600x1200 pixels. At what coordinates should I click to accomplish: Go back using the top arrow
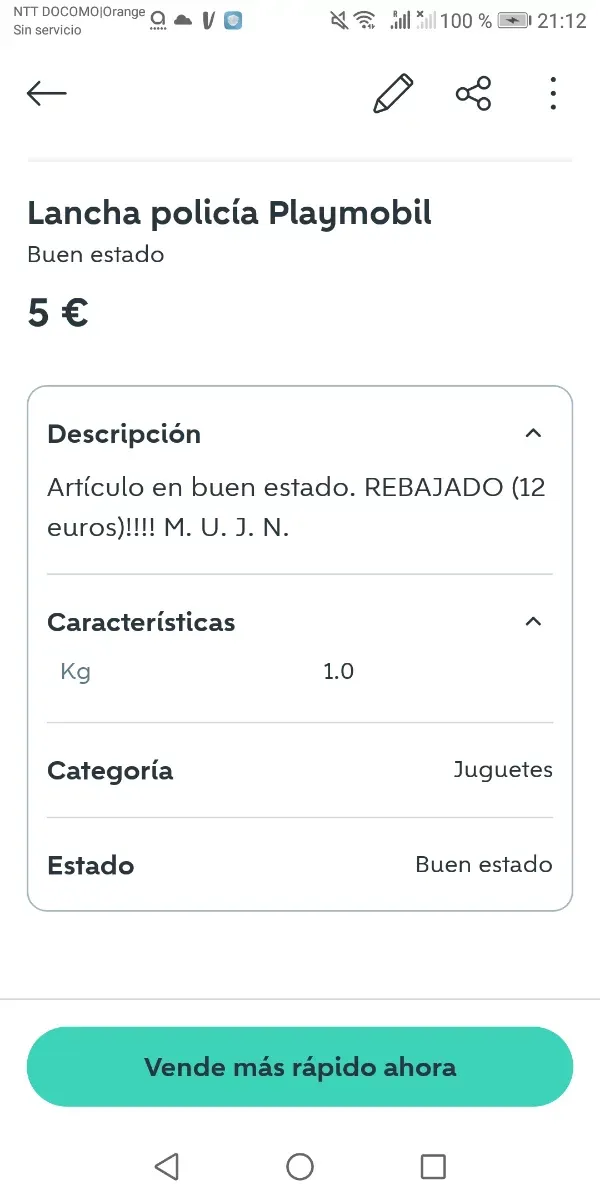click(47, 94)
